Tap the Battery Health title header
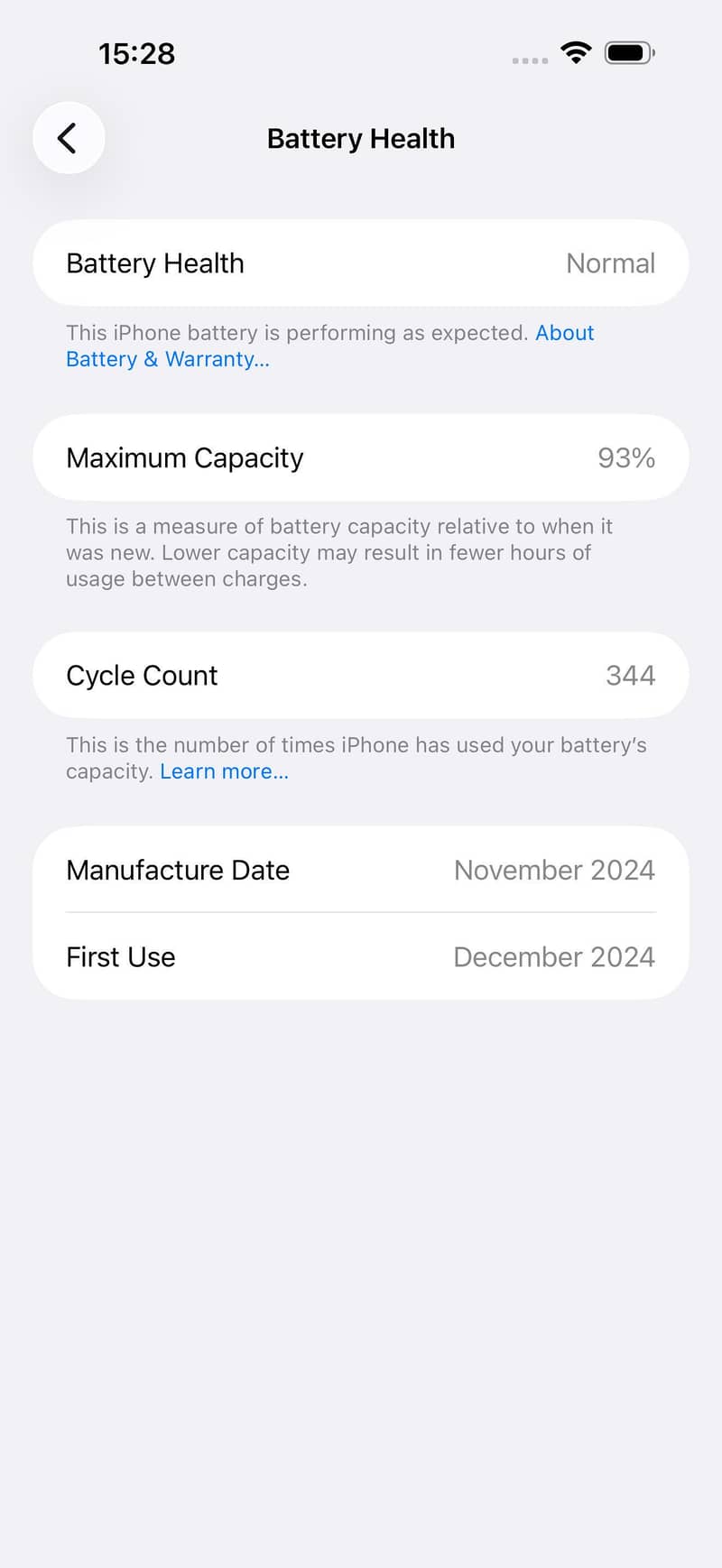This screenshot has width=722, height=1568. pyautogui.click(x=360, y=138)
